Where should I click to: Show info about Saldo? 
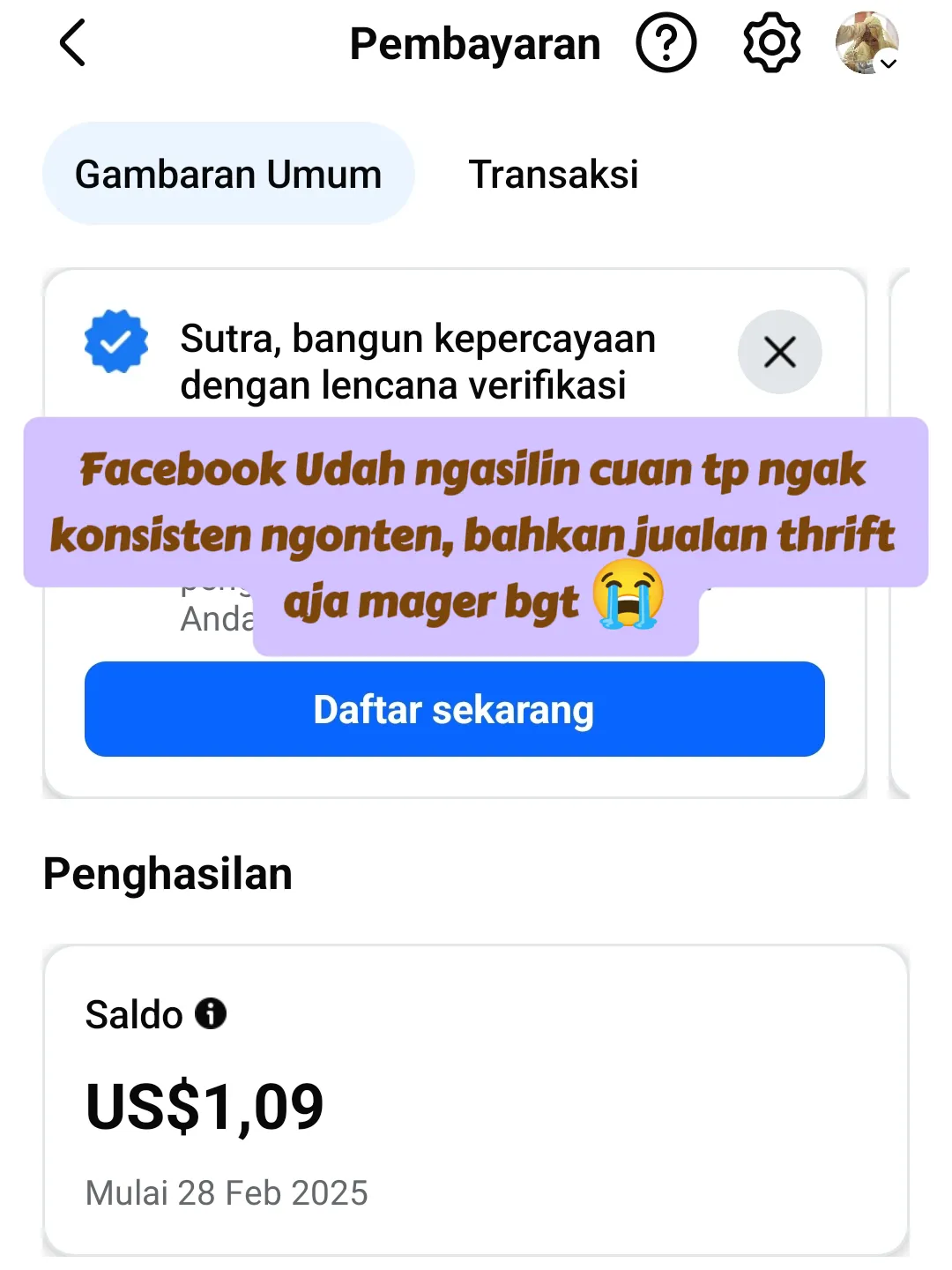(x=211, y=1013)
